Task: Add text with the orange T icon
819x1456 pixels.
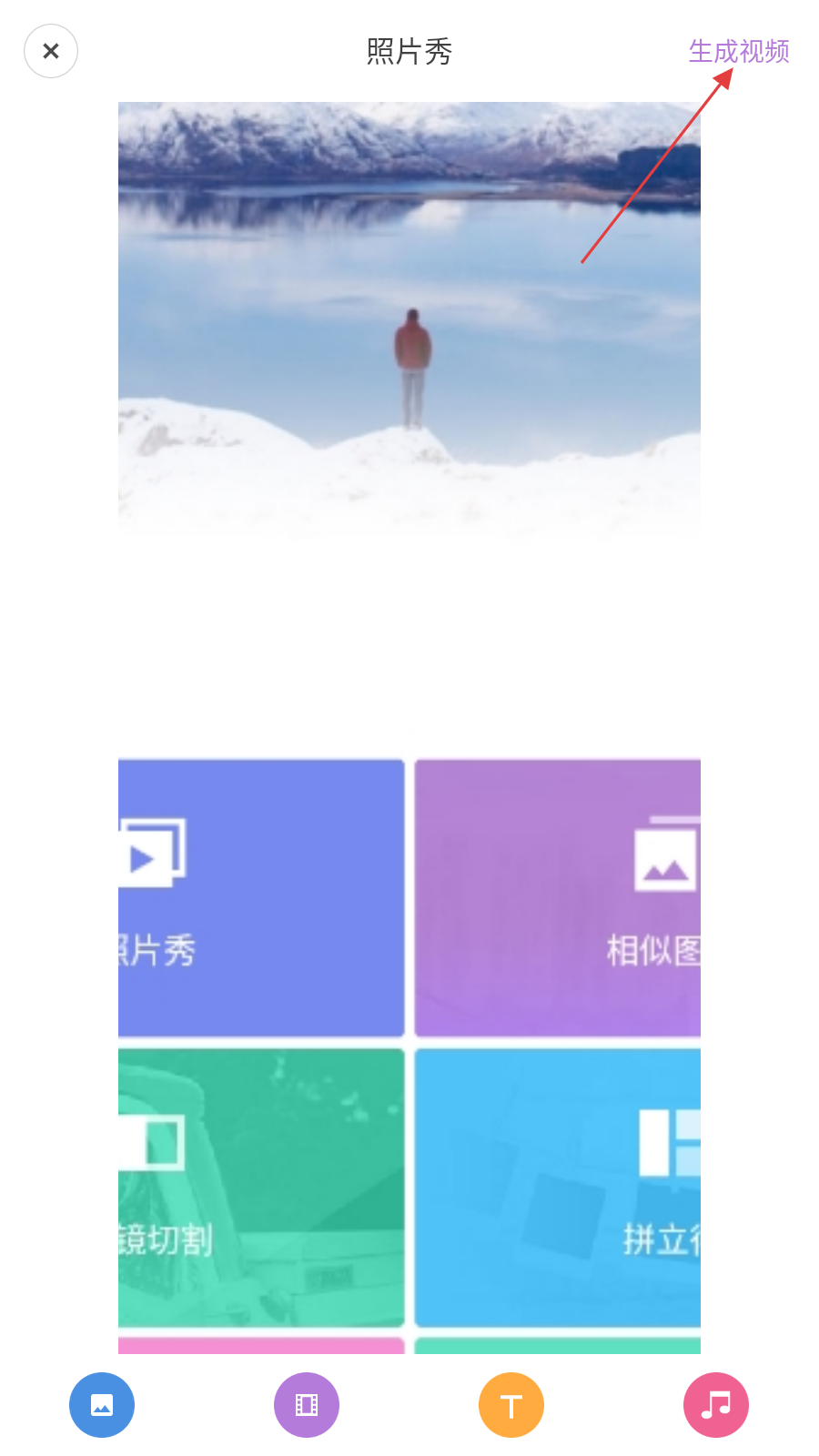Action: 511,1405
